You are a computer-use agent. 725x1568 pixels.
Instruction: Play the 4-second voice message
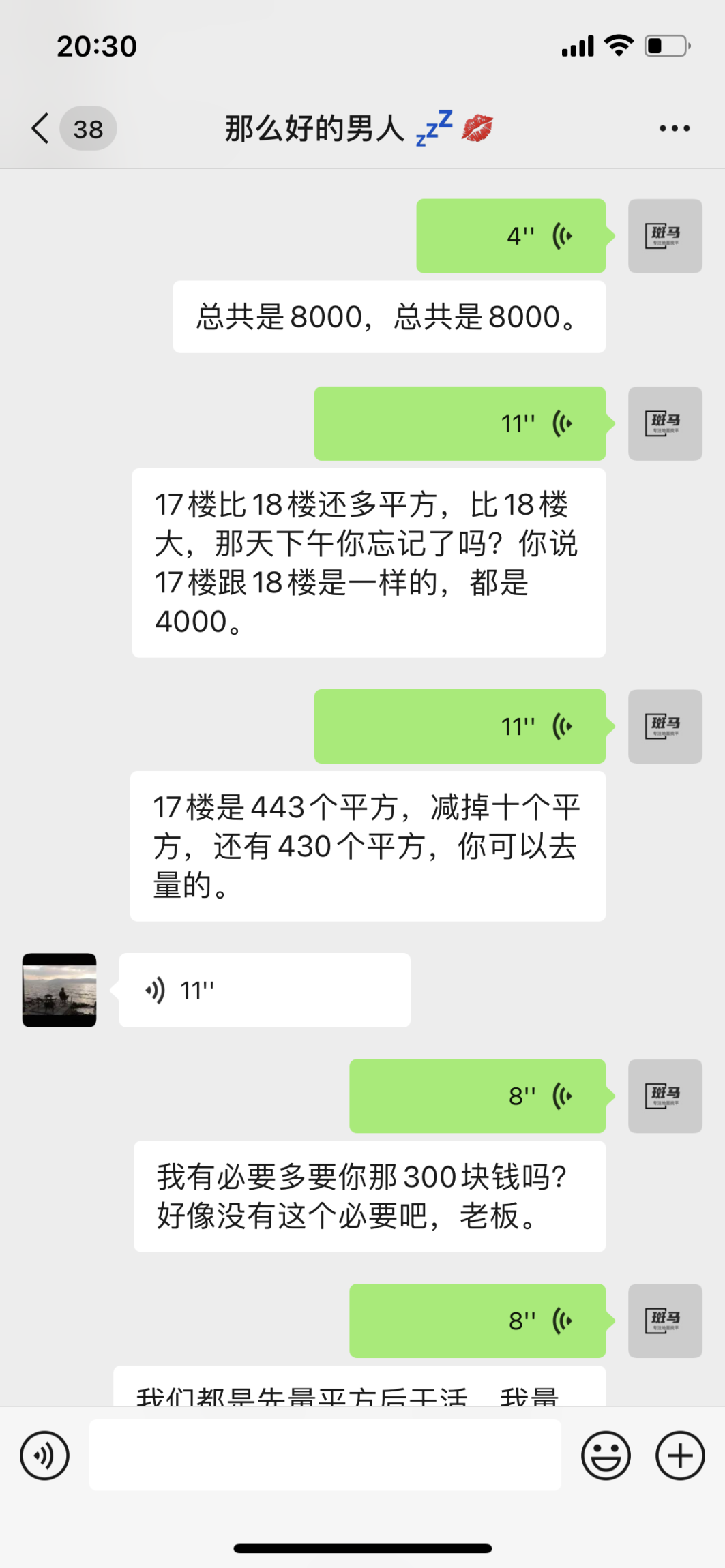click(511, 236)
